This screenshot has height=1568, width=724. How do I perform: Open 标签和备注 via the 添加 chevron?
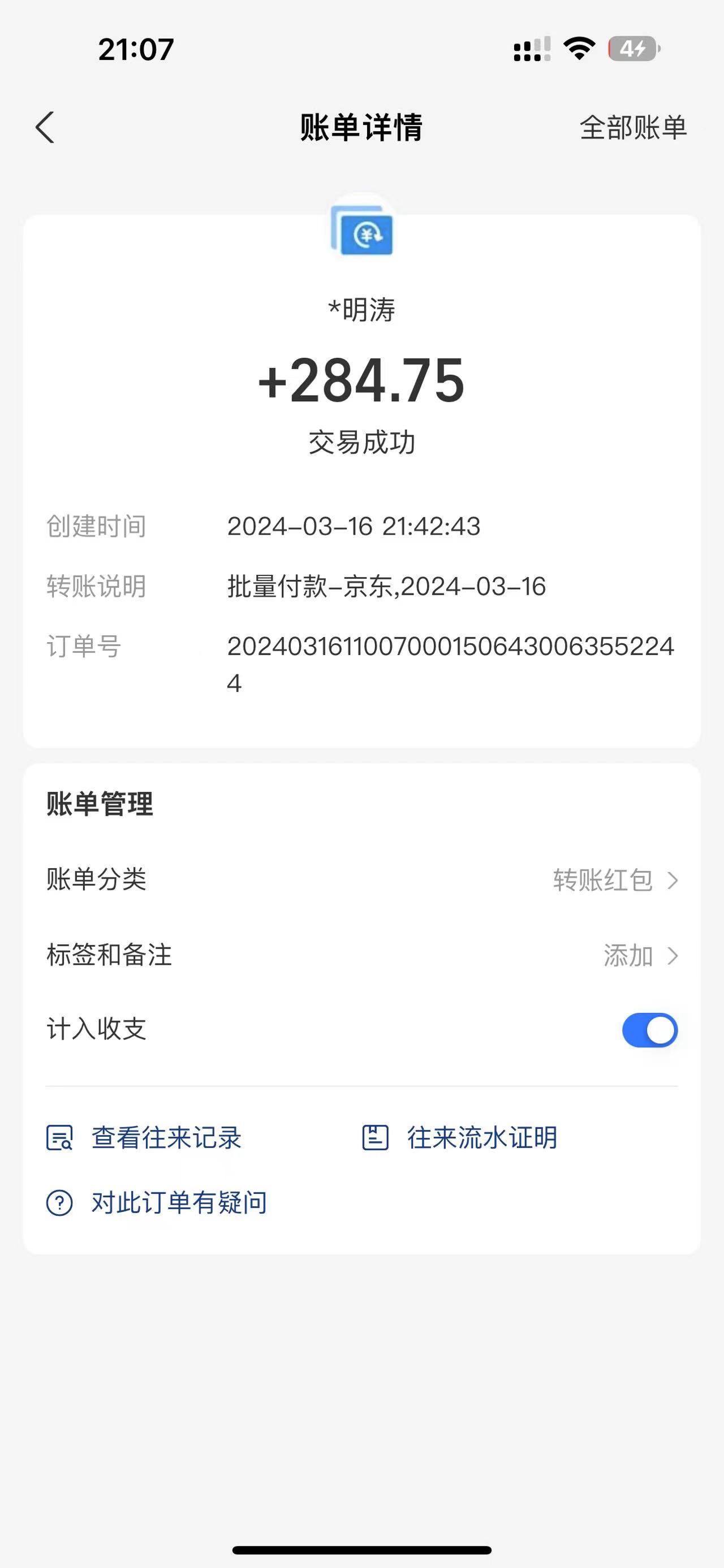point(672,956)
